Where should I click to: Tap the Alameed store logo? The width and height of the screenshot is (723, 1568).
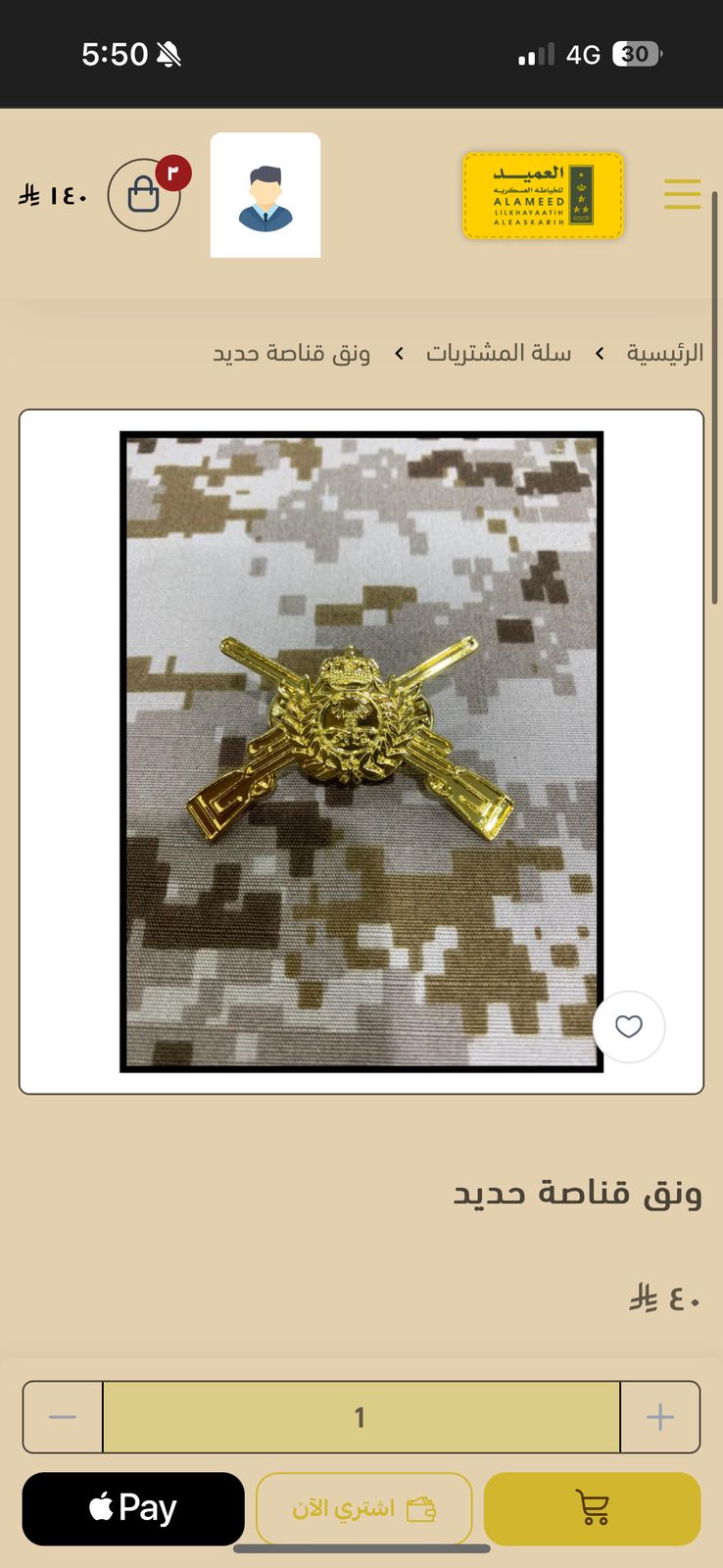point(544,195)
